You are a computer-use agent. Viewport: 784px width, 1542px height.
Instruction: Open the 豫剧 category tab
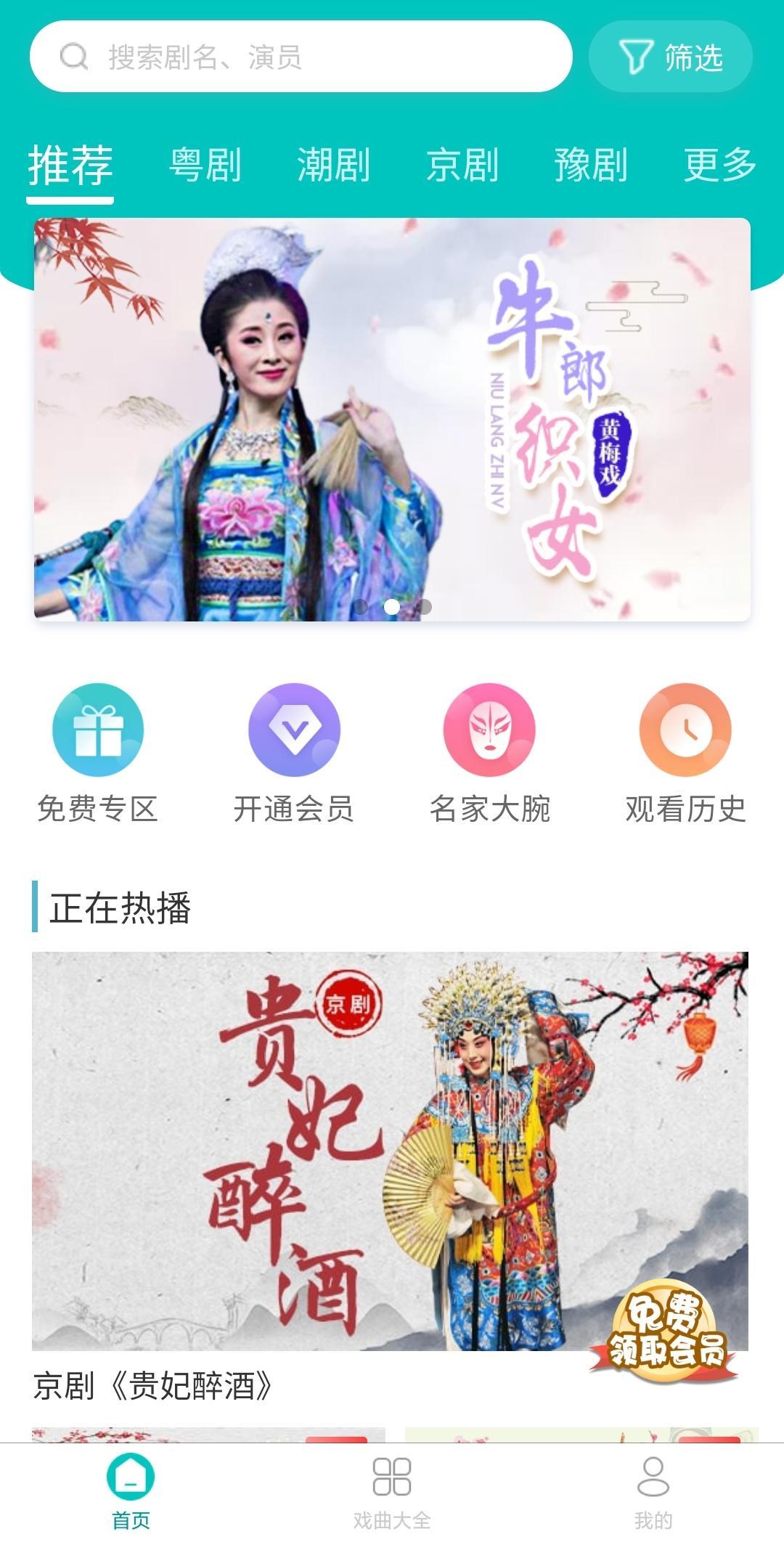(x=591, y=165)
